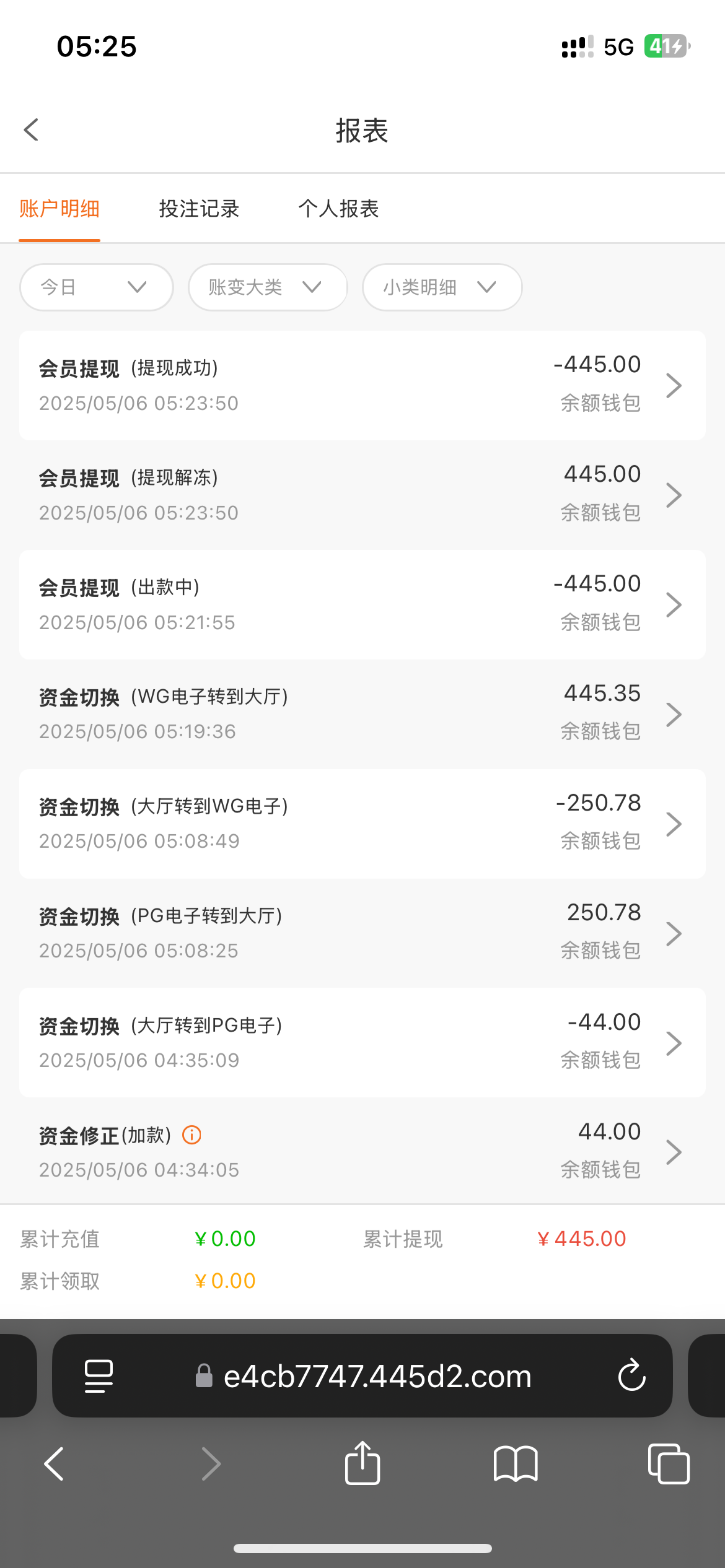
Task: Open the 会员提现 (出款中) record
Action: (362, 604)
